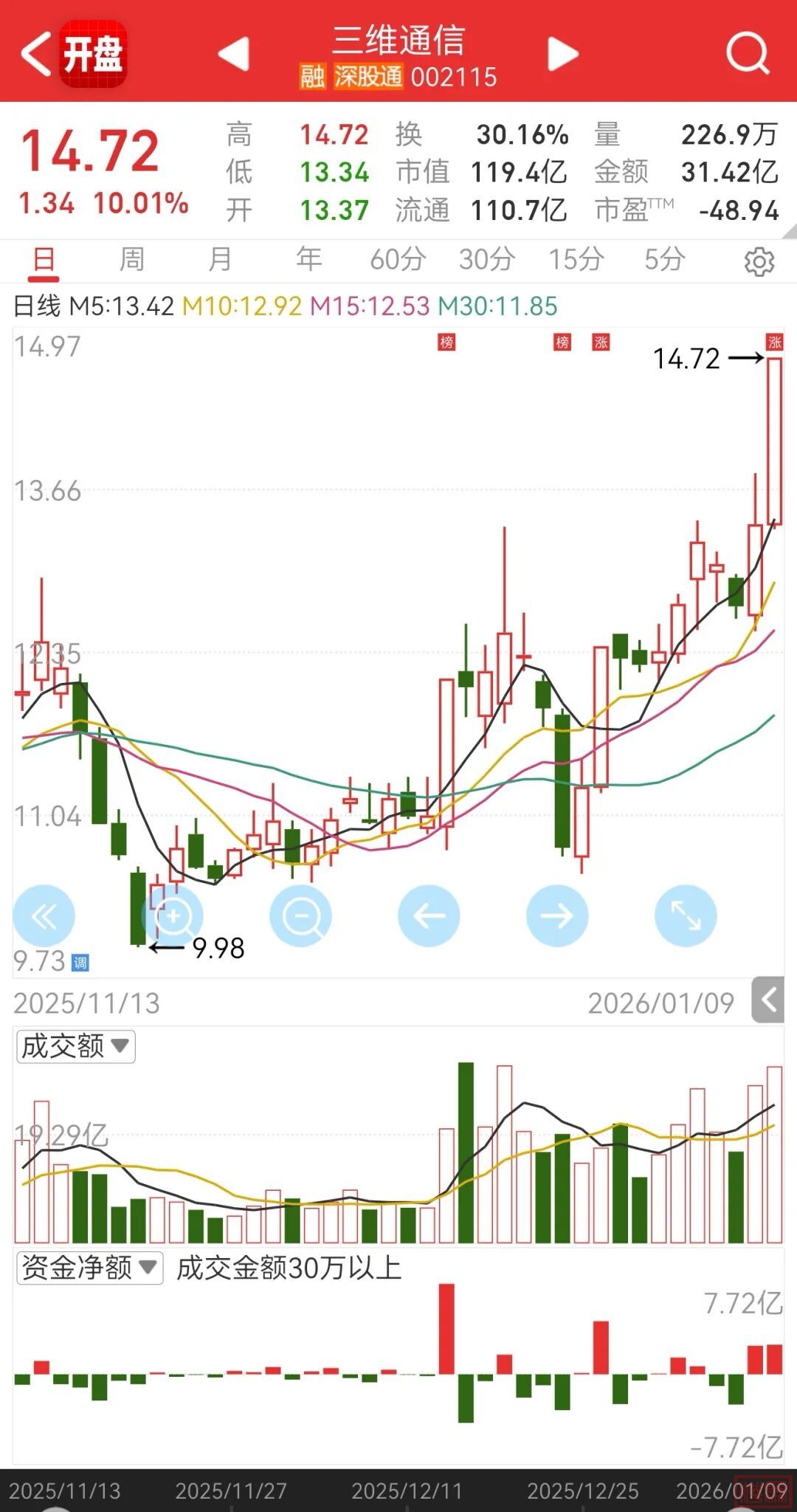797x1512 pixels.
Task: Switch to the 月 monthly chart
Action: tap(220, 260)
